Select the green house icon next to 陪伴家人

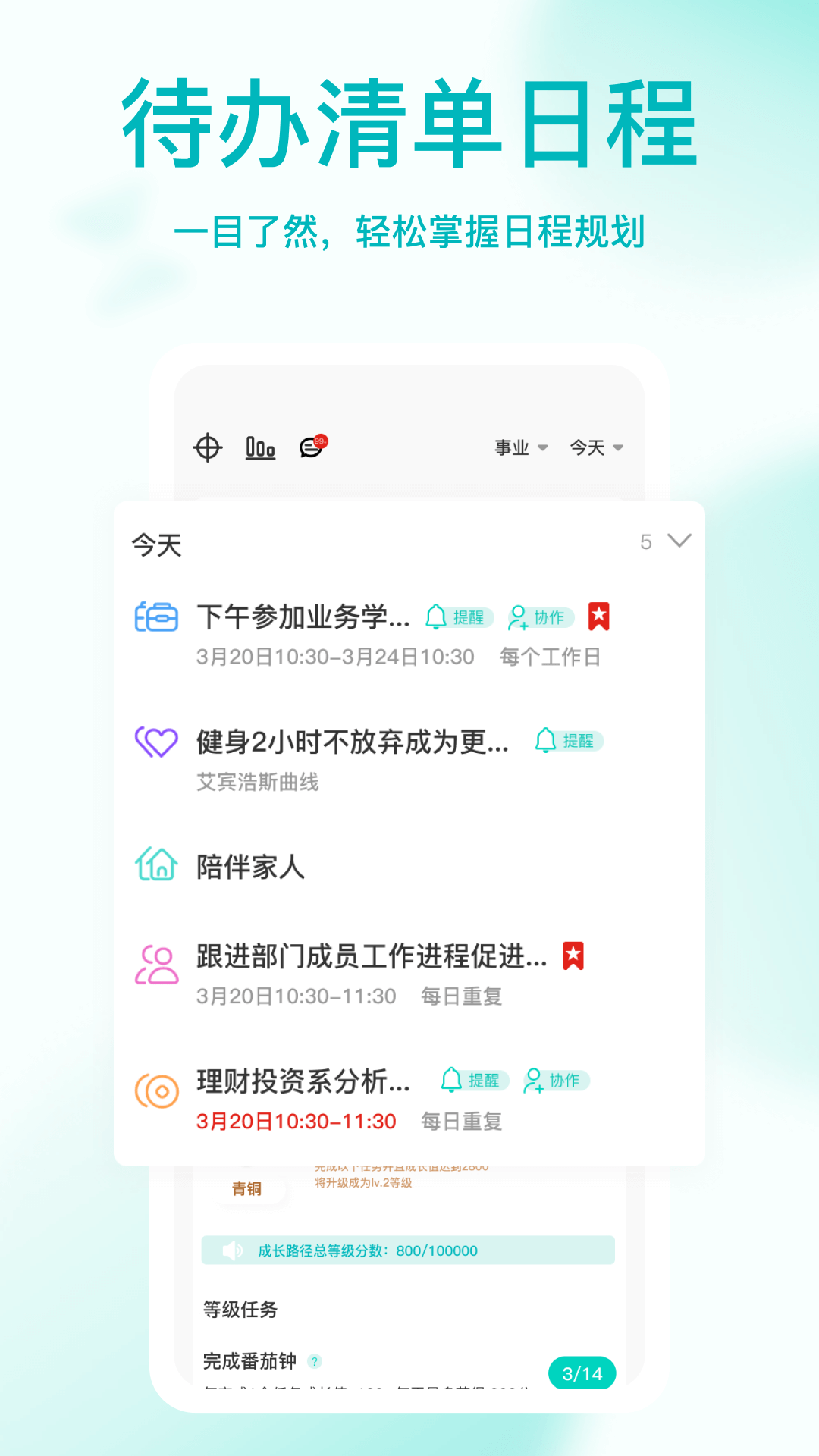(156, 864)
